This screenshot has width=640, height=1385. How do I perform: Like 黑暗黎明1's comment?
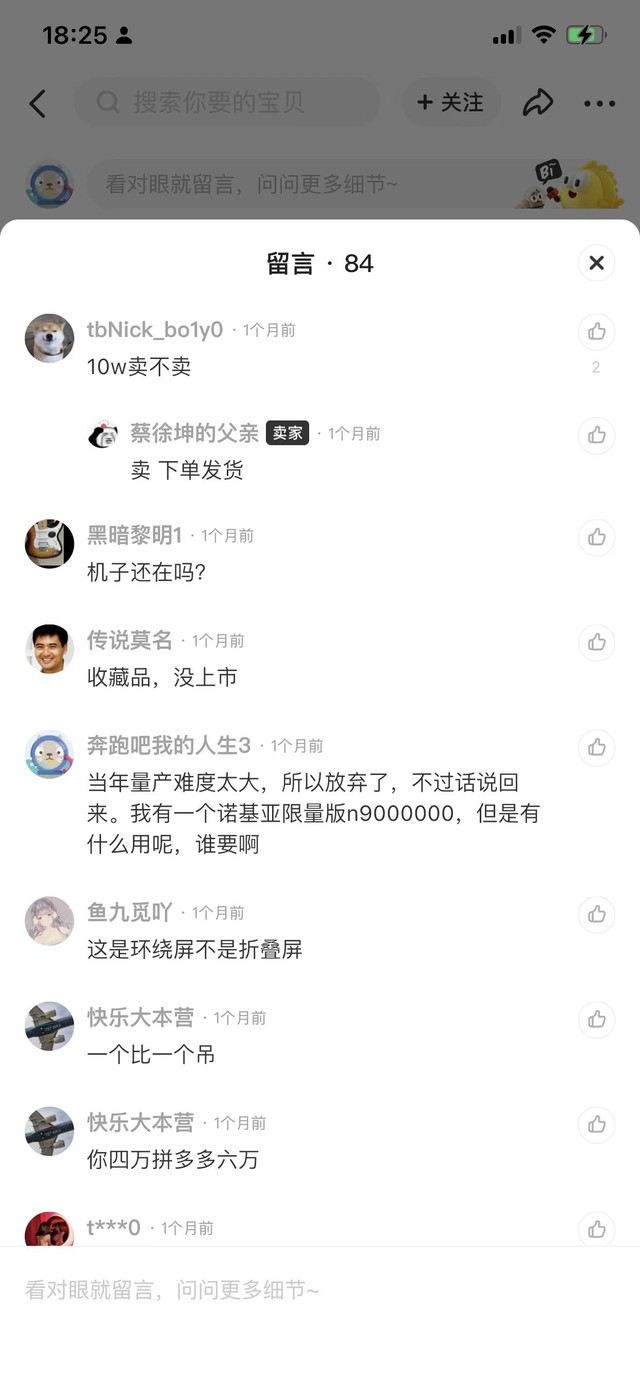pos(596,537)
